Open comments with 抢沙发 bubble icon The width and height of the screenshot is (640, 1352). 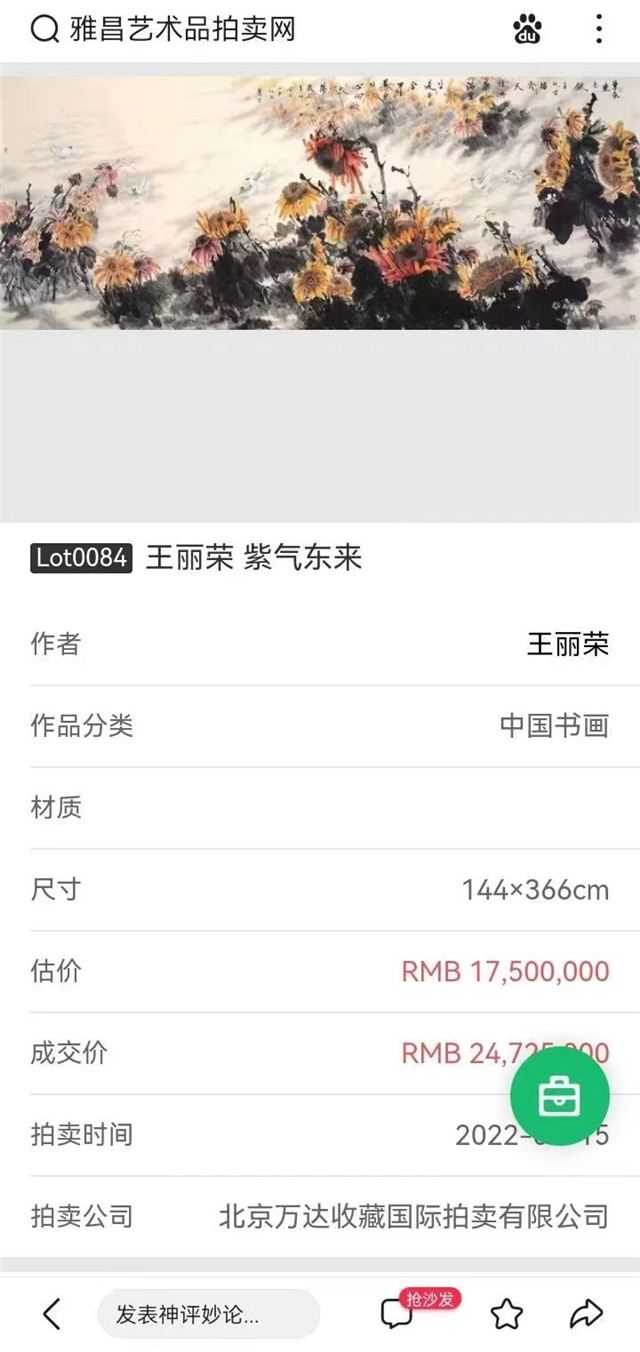tap(398, 1313)
